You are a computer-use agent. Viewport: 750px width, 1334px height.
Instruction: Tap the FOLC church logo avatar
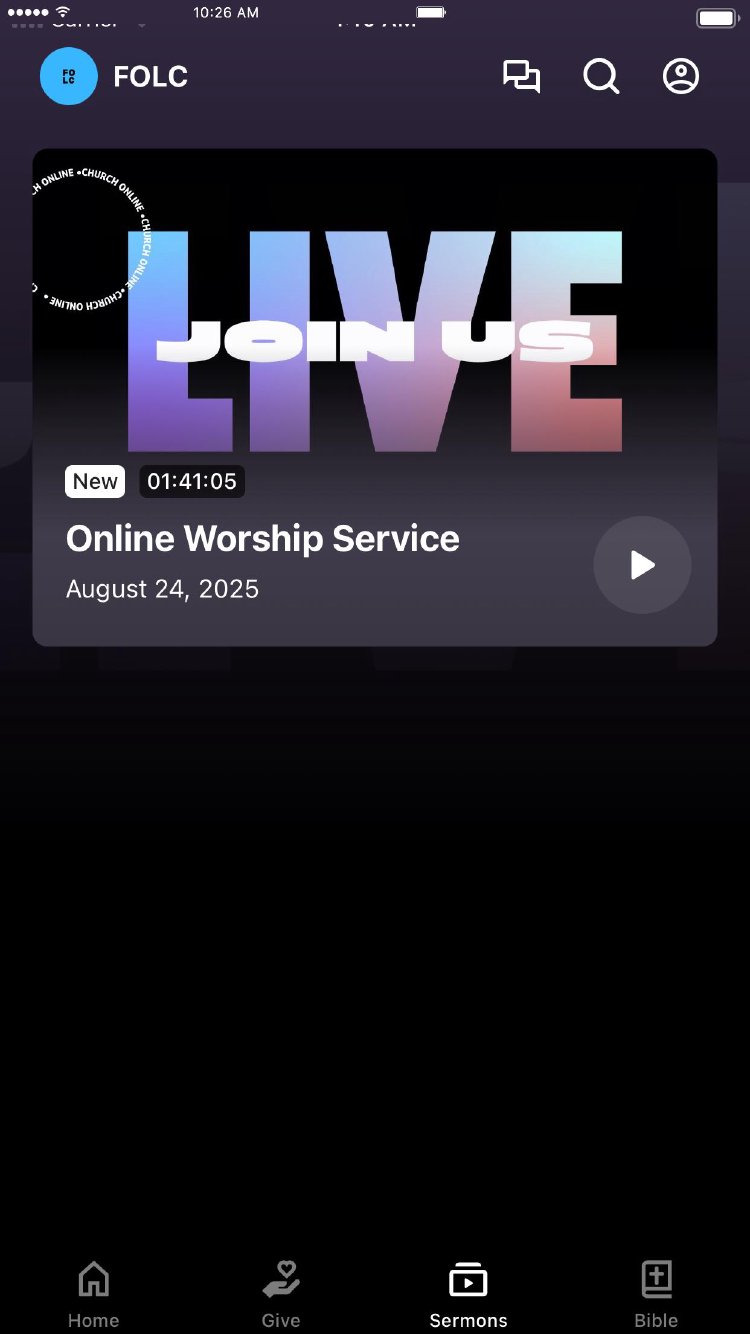click(x=69, y=77)
